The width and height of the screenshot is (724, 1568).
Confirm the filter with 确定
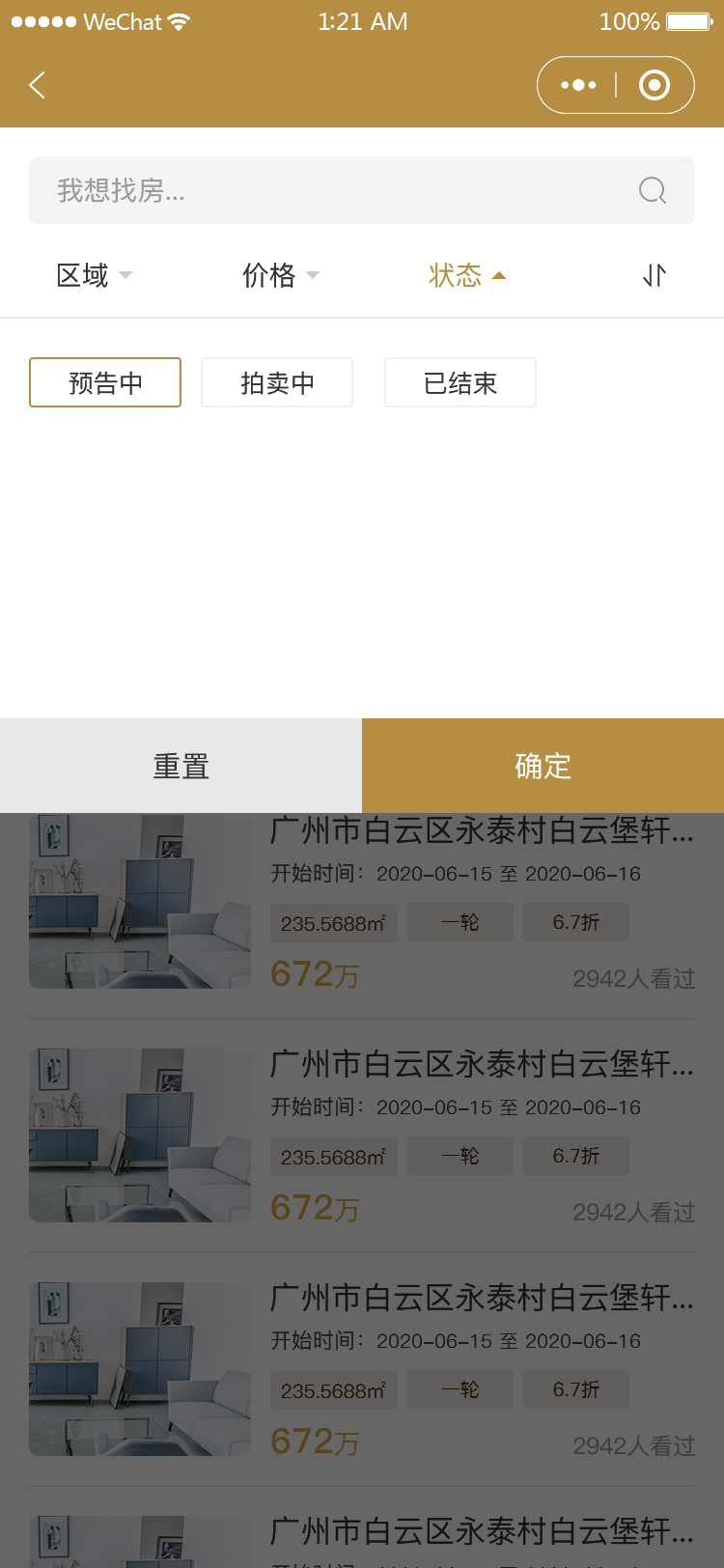pyautogui.click(x=543, y=766)
